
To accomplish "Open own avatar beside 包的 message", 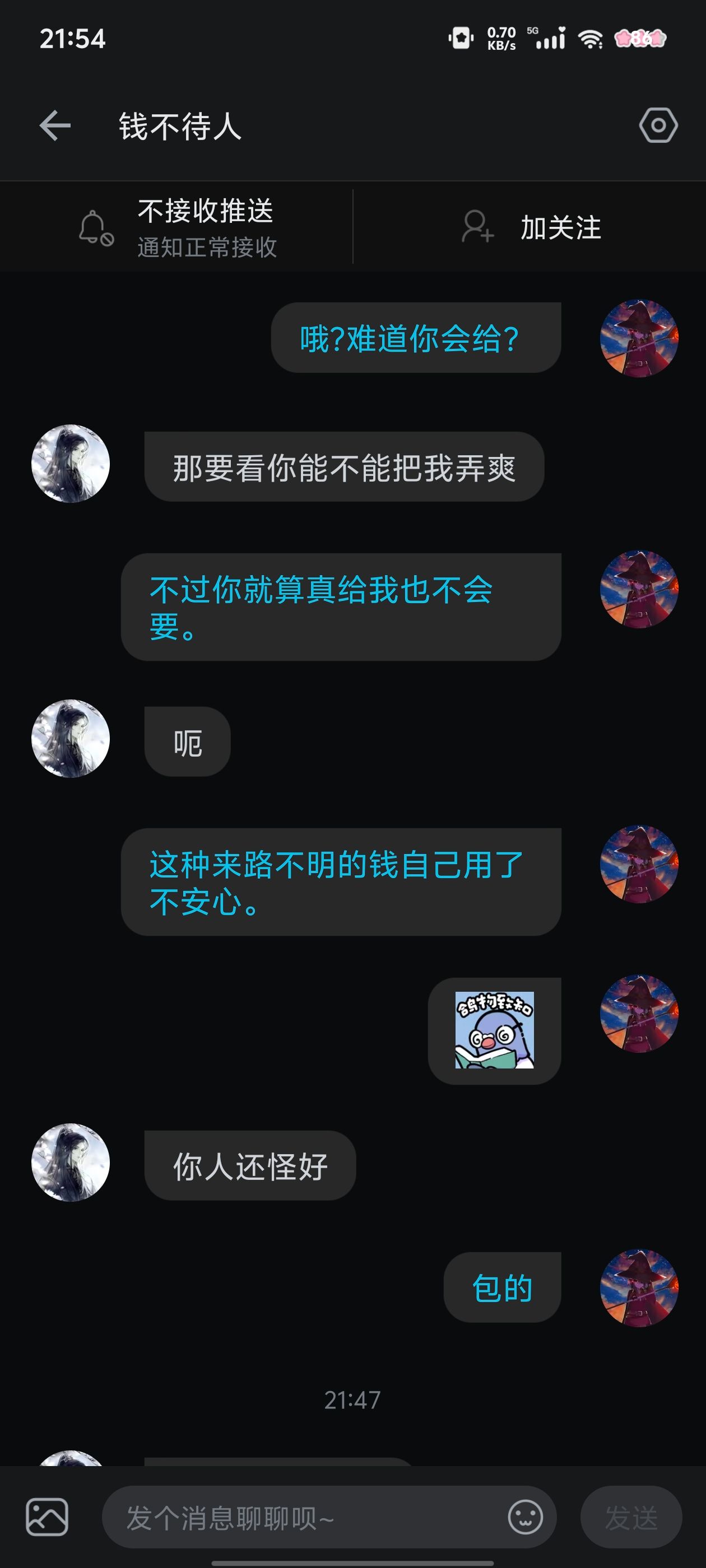I will pos(639,1287).
